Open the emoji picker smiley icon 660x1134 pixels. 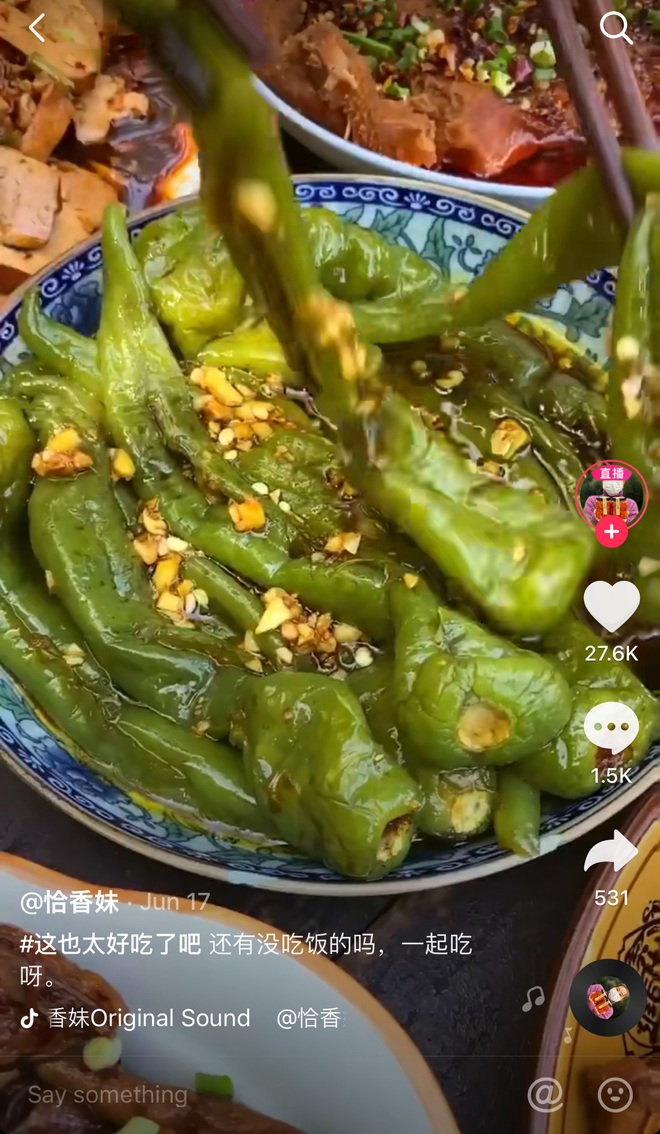[x=615, y=1095]
